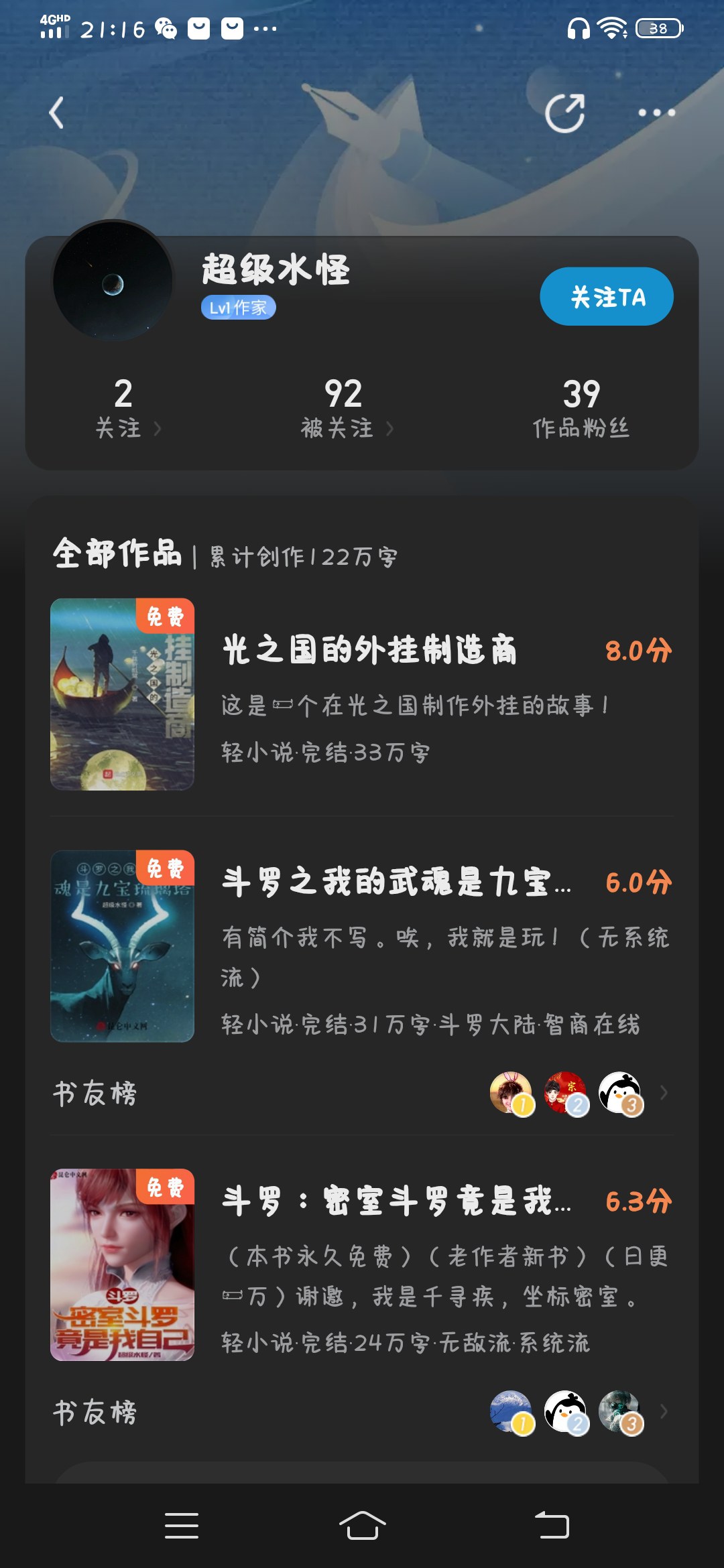This screenshot has height=1568, width=724.
Task: Go back using the top-left arrow
Action: (57, 113)
